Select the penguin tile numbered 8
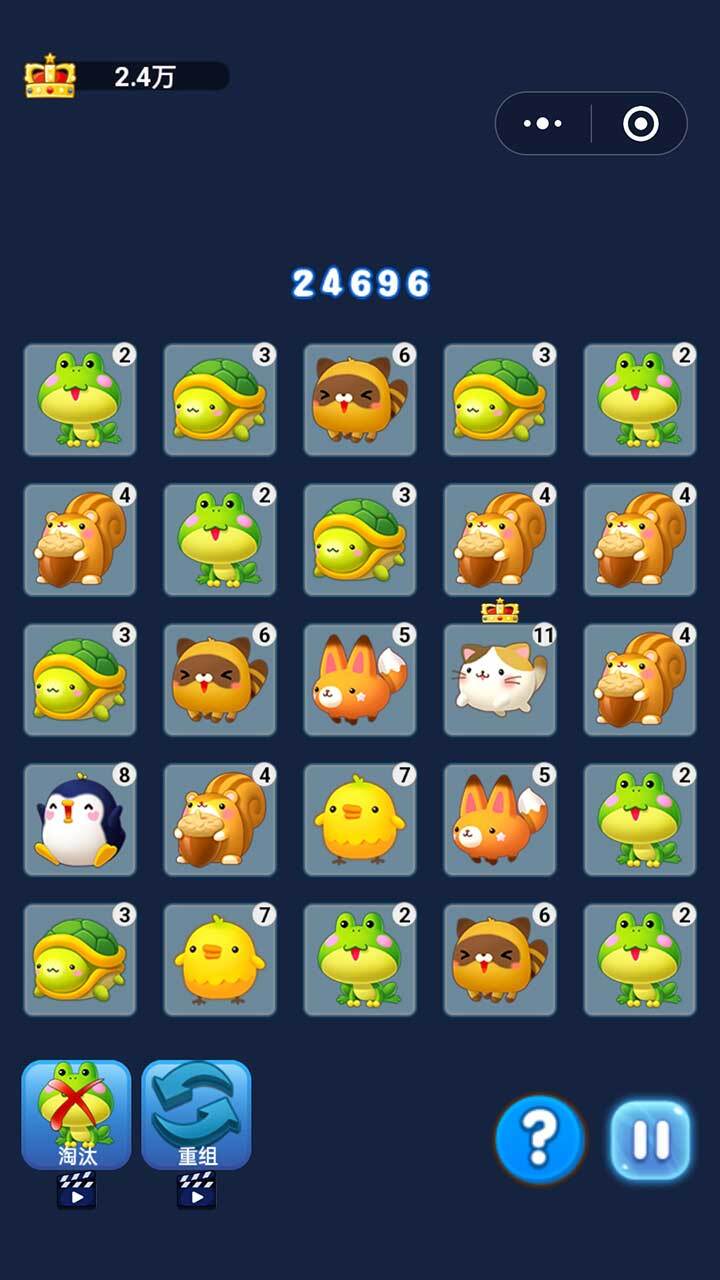This screenshot has height=1280, width=720. click(80, 818)
